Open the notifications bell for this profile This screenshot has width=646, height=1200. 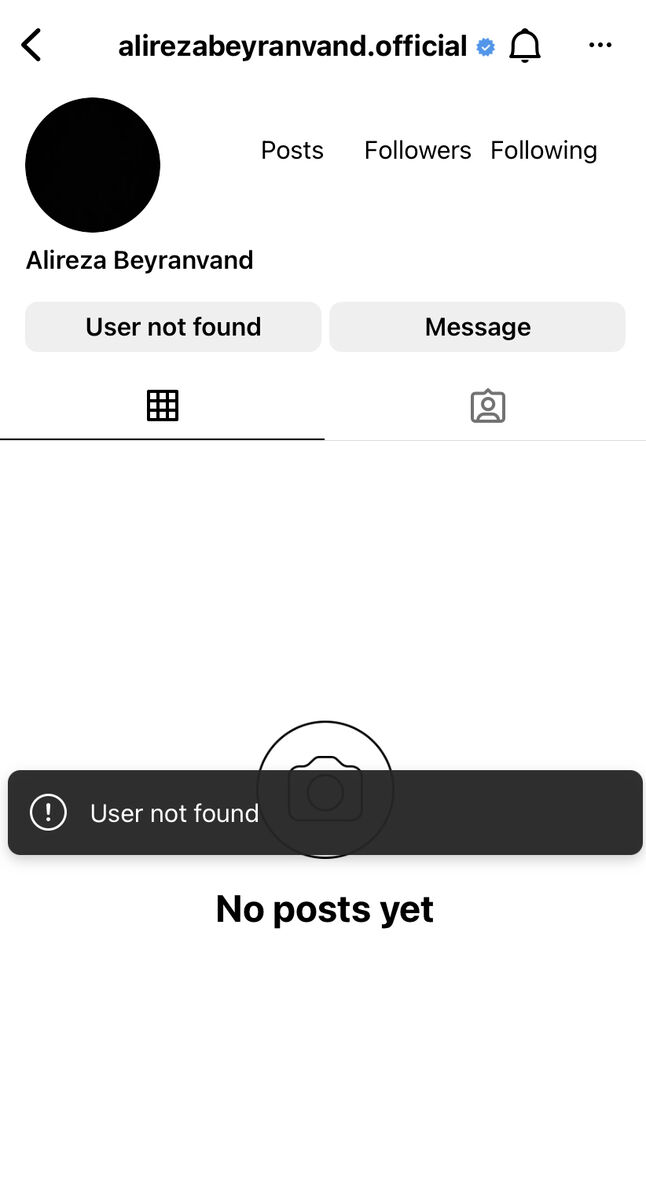pos(525,46)
